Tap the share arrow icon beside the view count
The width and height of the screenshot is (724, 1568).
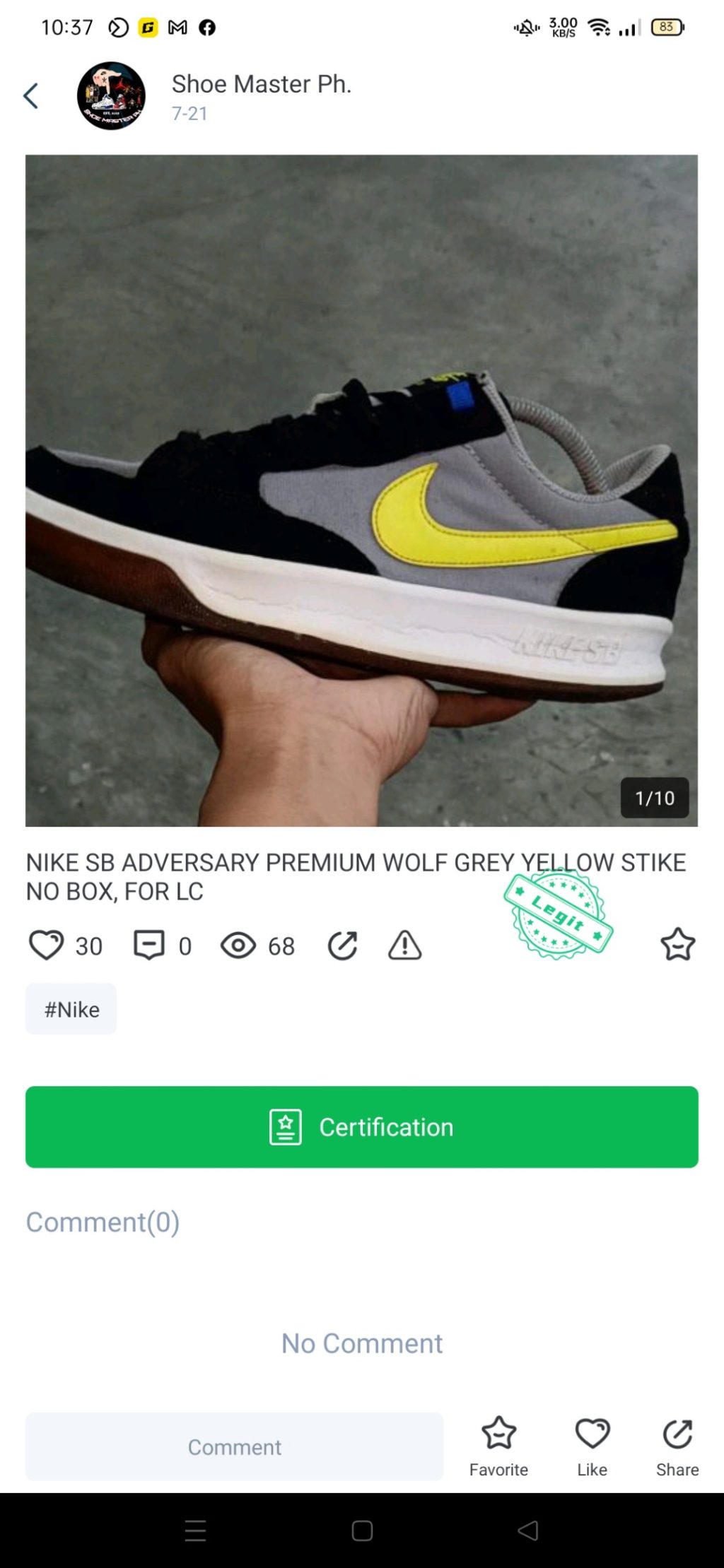point(343,945)
